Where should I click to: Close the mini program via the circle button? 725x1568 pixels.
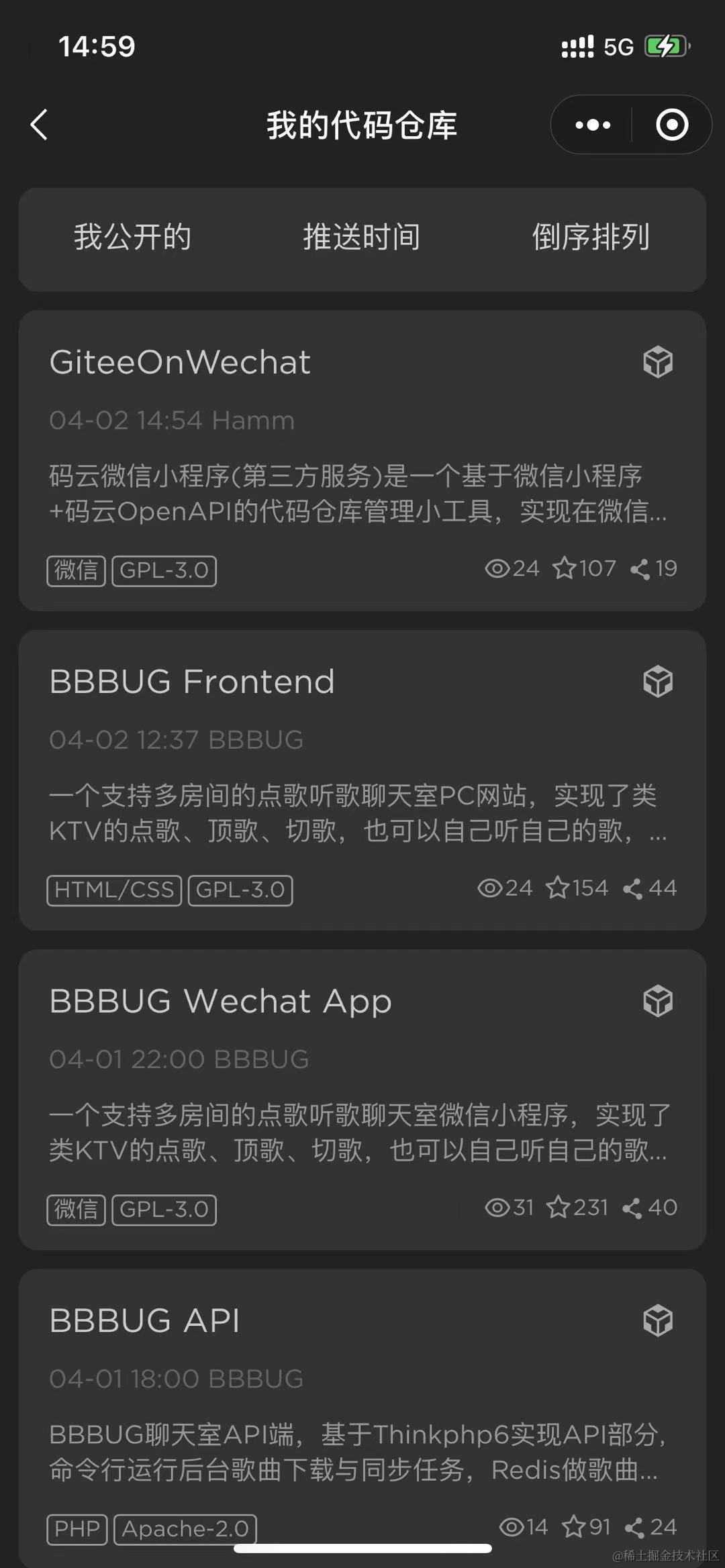(672, 125)
